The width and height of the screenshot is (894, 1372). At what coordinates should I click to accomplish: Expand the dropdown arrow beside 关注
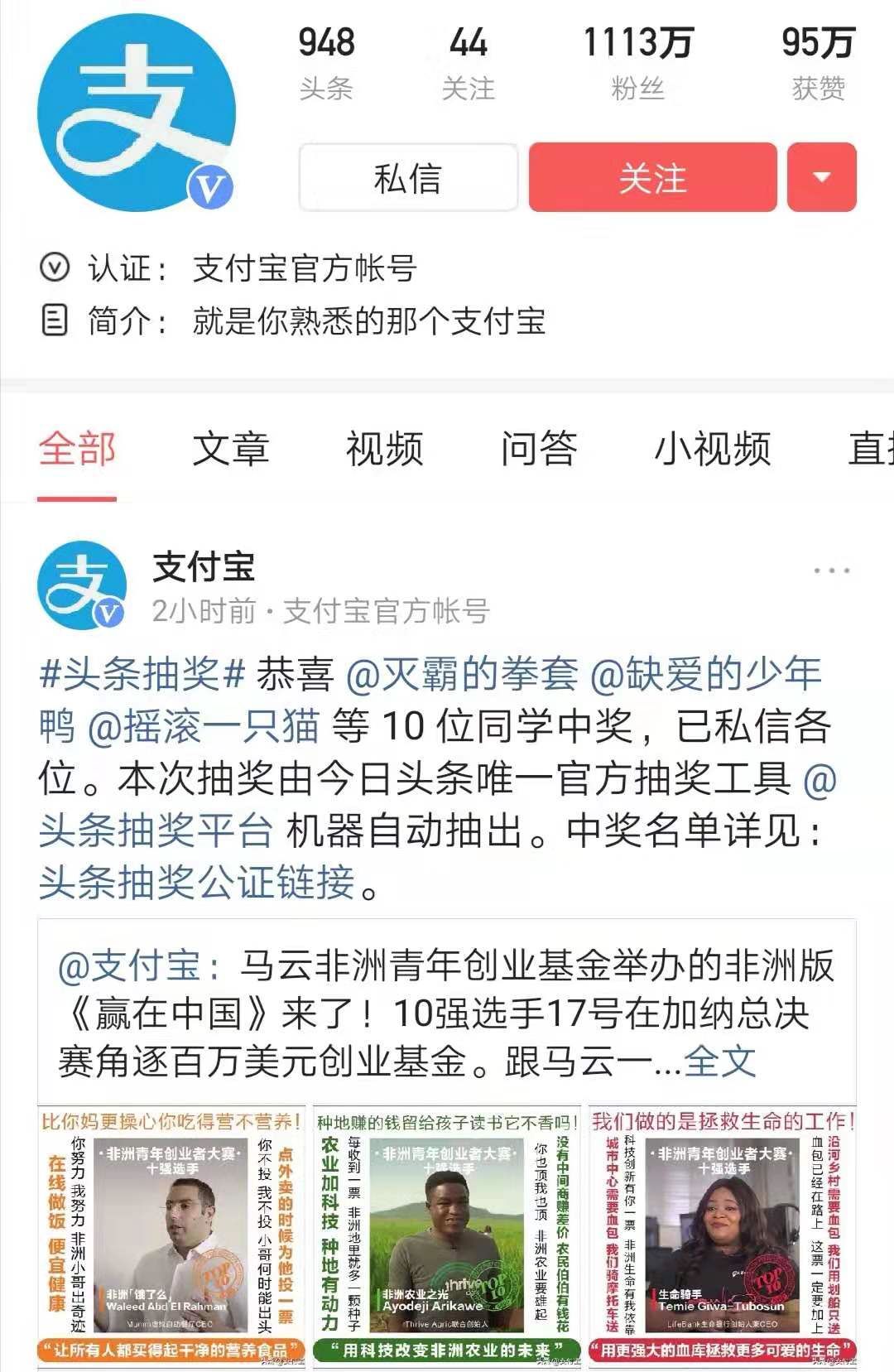[821, 177]
